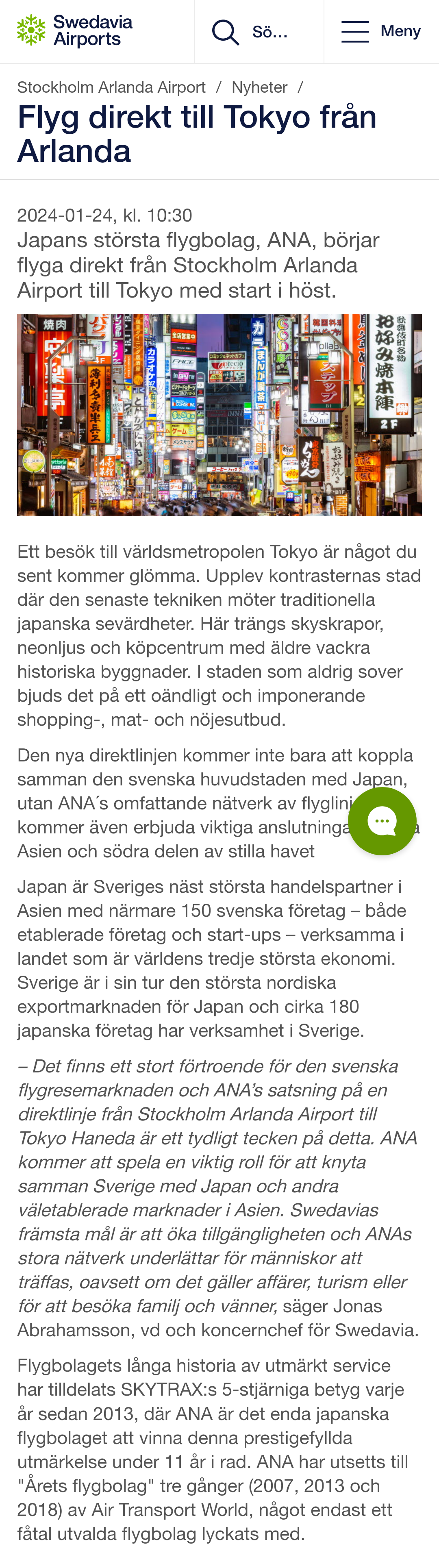Open the Meny hamburger menu

[381, 31]
